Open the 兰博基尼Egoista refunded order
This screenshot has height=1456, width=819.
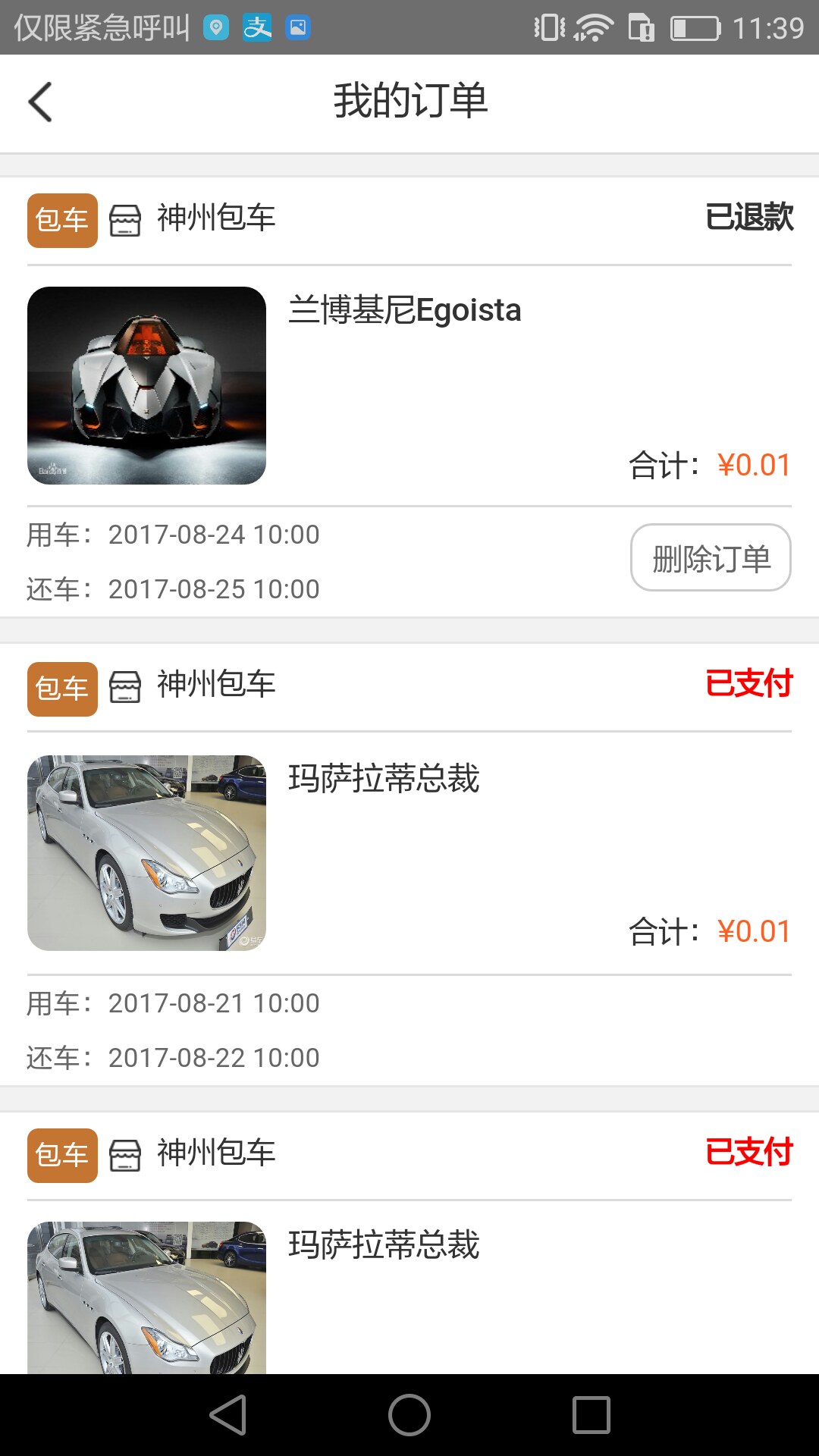[x=405, y=311]
